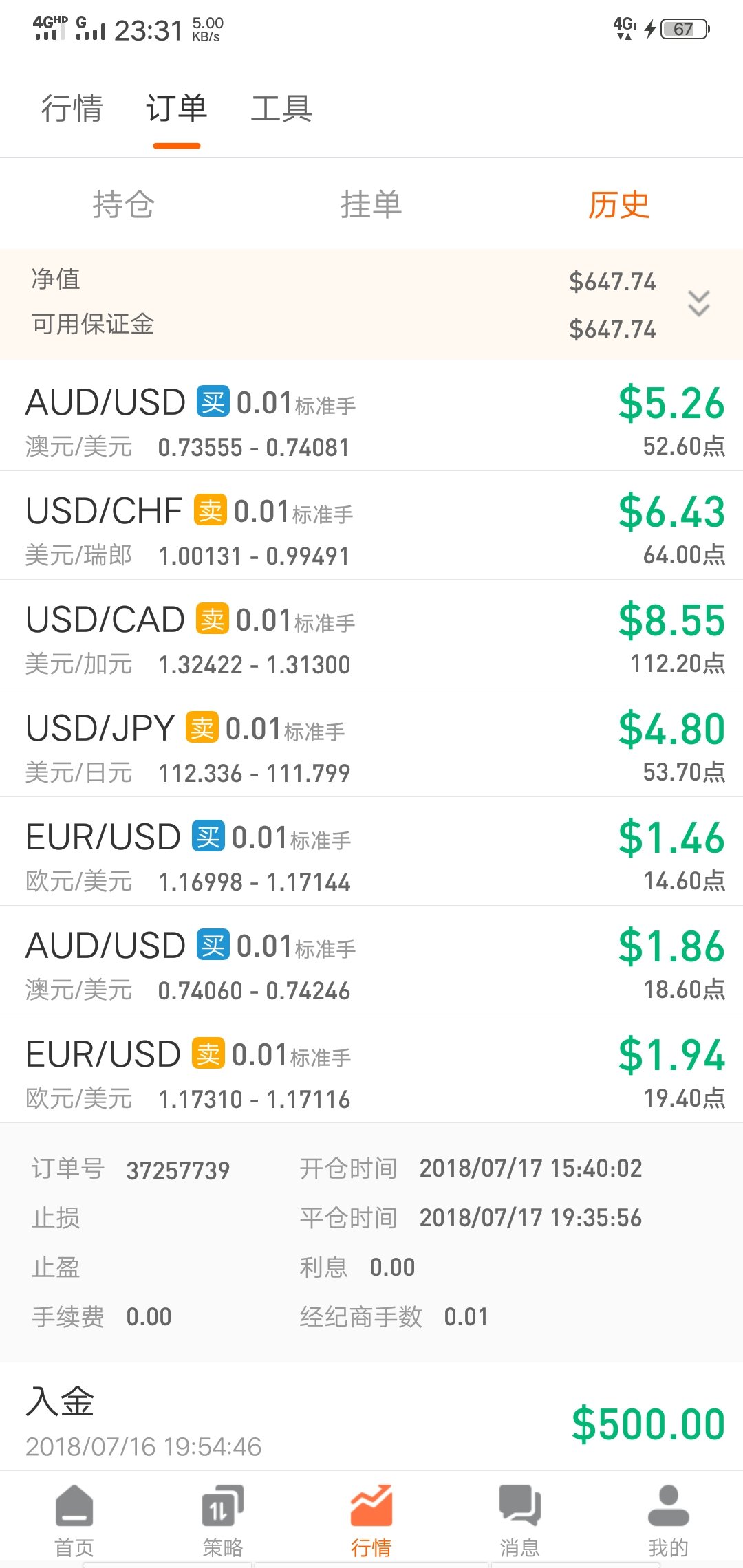The image size is (743, 1568).
Task: Open the 工具 top tab
Action: [x=281, y=109]
